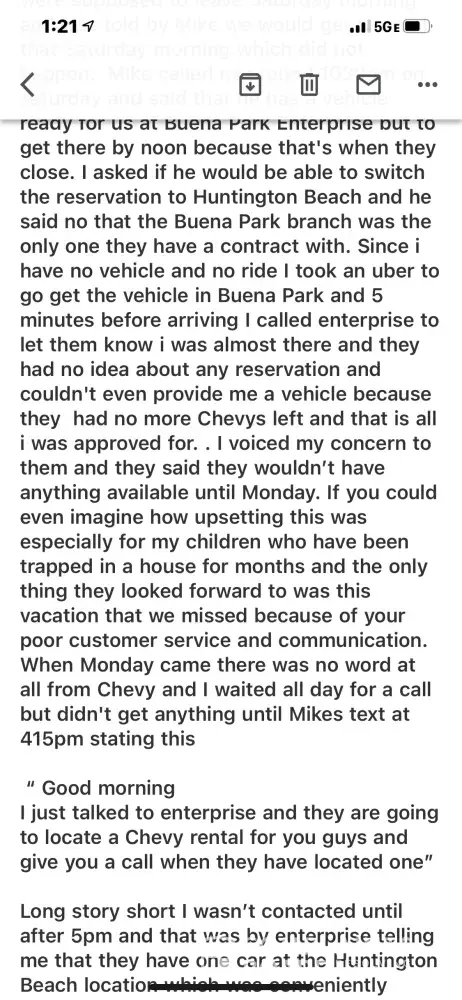Image resolution: width=462 pixels, height=1000 pixels.
Task: Delete this email with trash icon
Action: coord(309,84)
